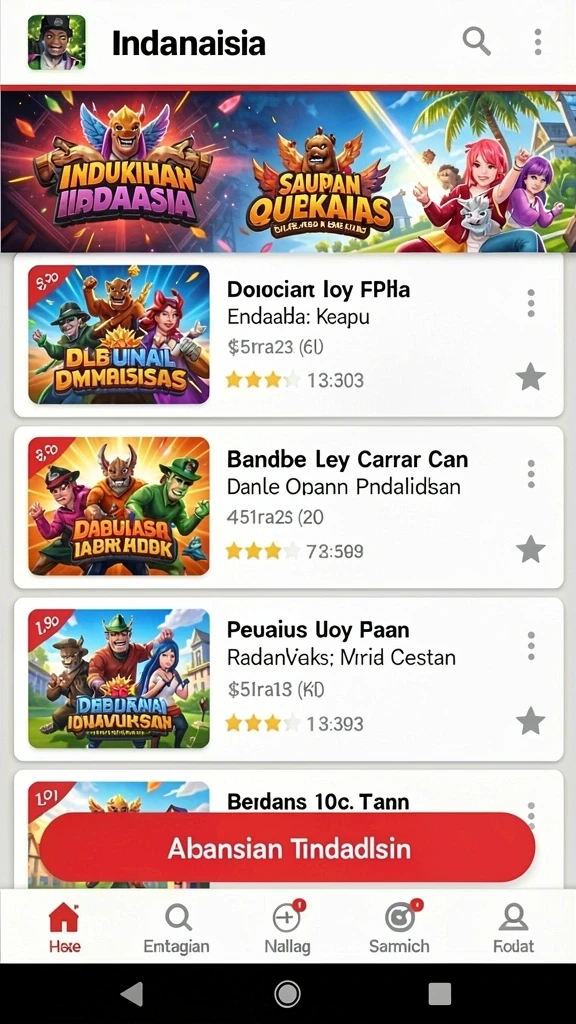This screenshot has width=576, height=1024.
Task: Switch to the Hexe home tab
Action: (x=64, y=927)
